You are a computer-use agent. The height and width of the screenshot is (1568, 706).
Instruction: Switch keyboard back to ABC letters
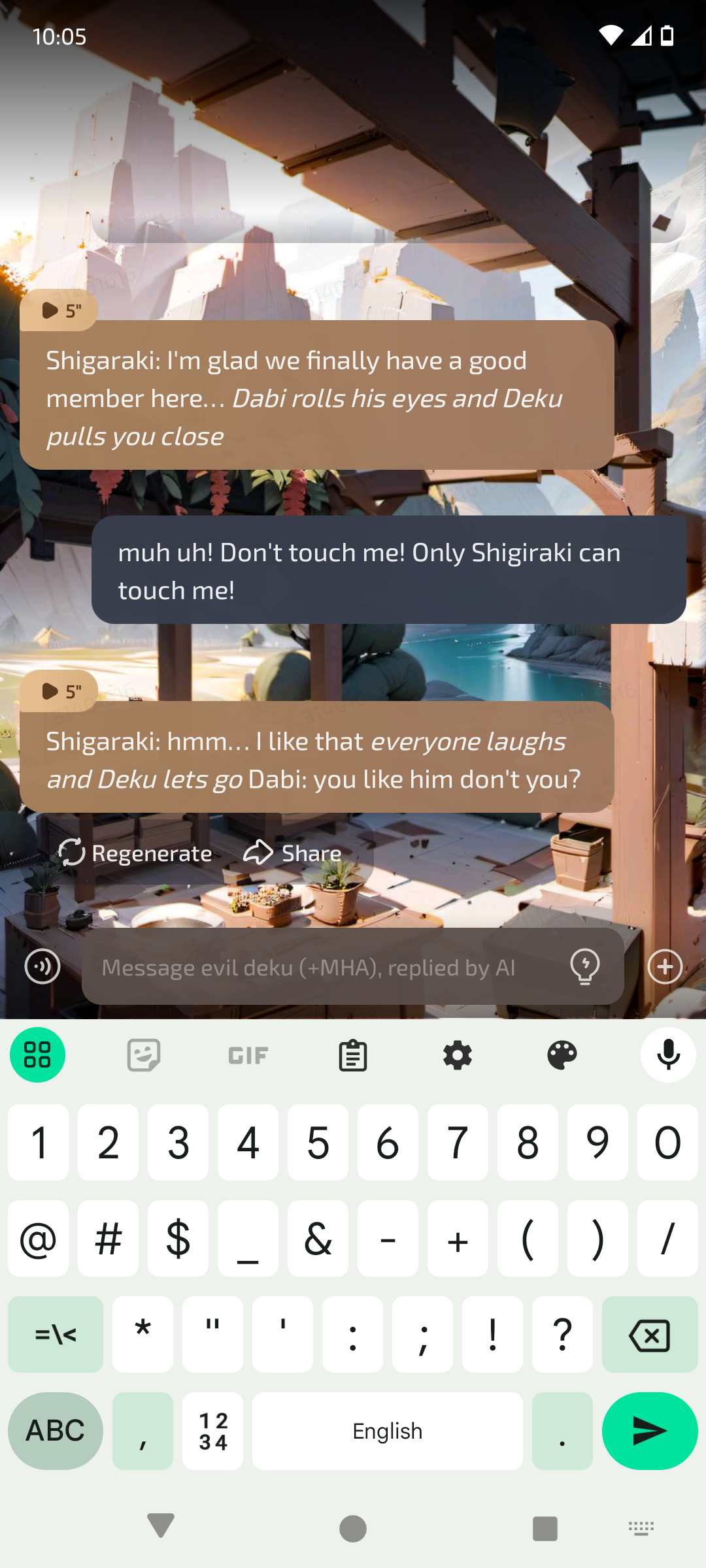[x=56, y=1431]
